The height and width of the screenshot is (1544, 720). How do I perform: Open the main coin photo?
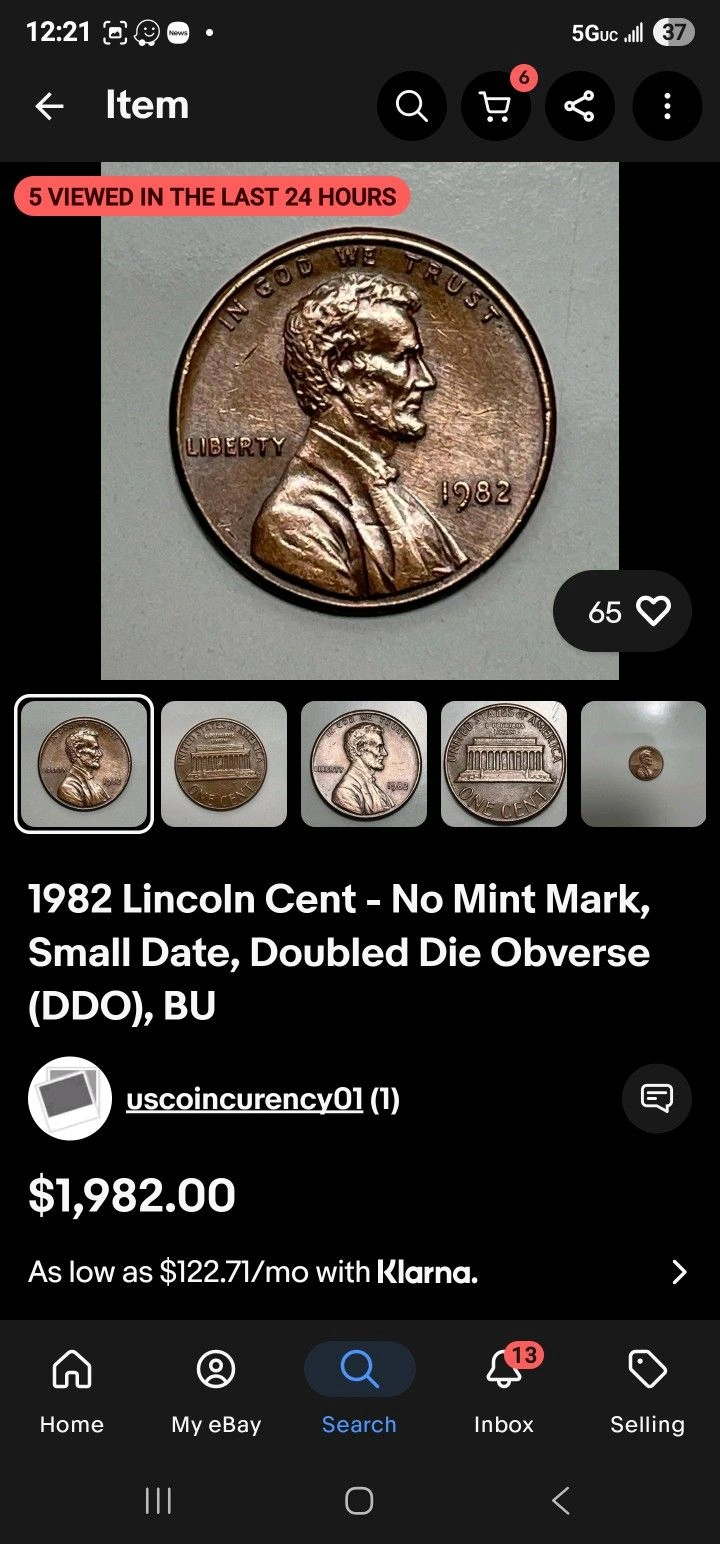click(360, 420)
